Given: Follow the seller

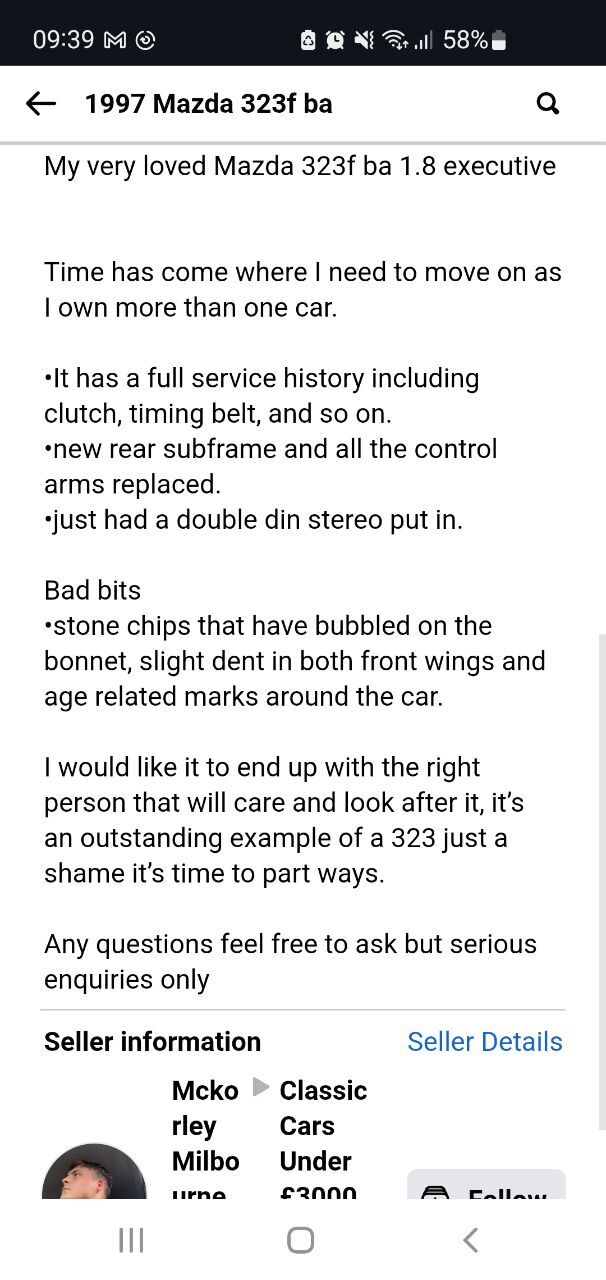Looking at the screenshot, I should click(486, 1185).
